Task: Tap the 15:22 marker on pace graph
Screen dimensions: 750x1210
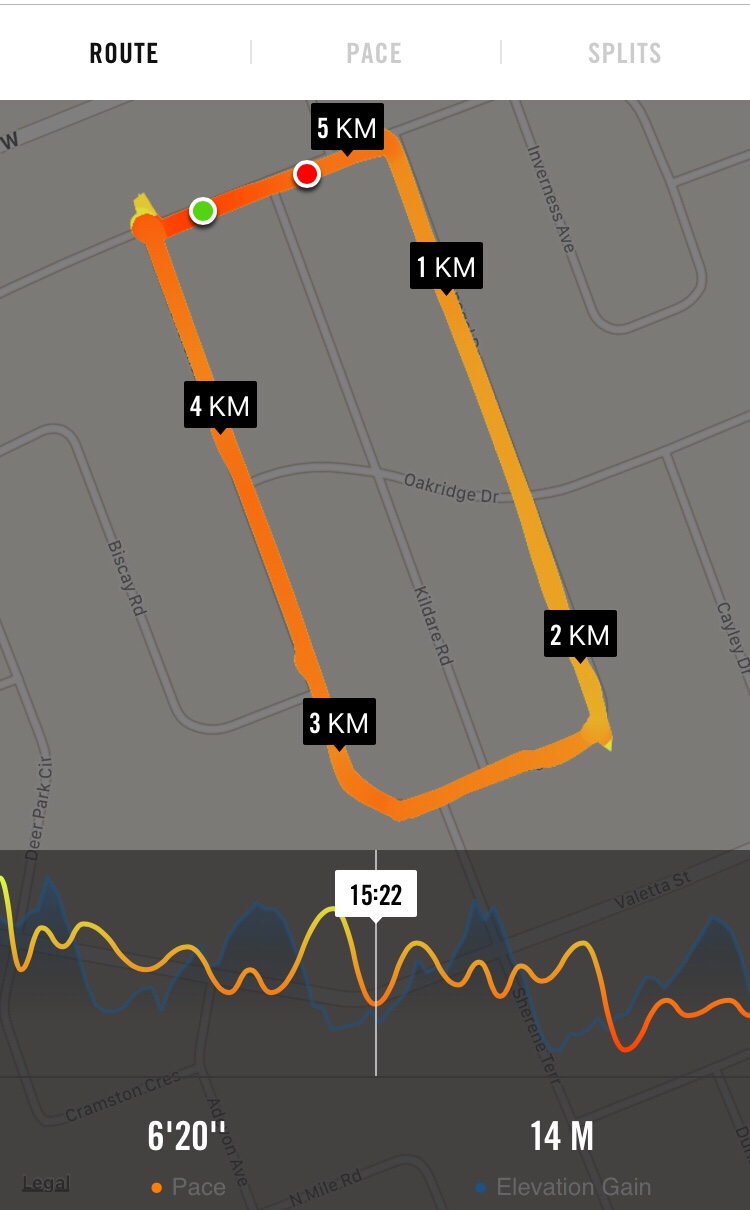Action: [x=375, y=894]
